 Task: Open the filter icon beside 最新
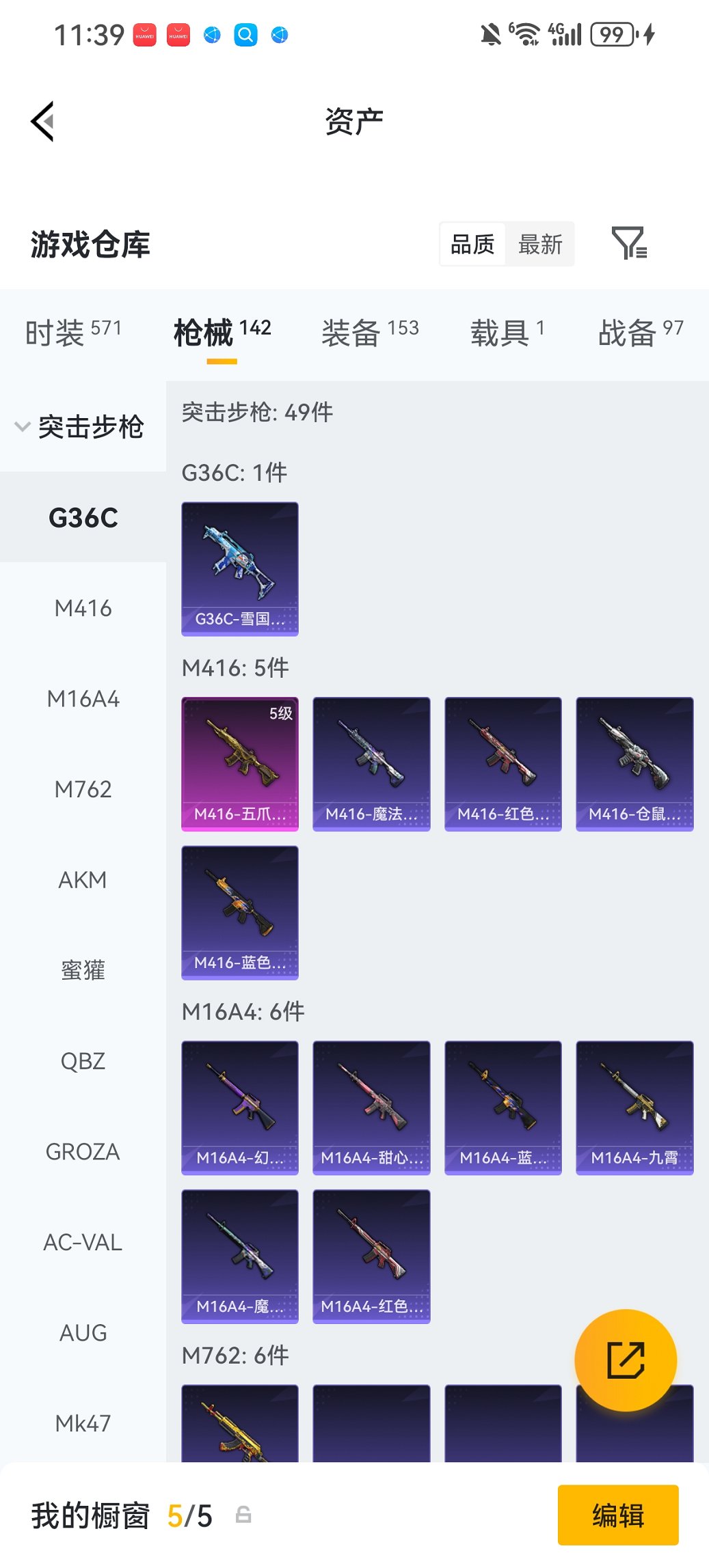[628, 243]
